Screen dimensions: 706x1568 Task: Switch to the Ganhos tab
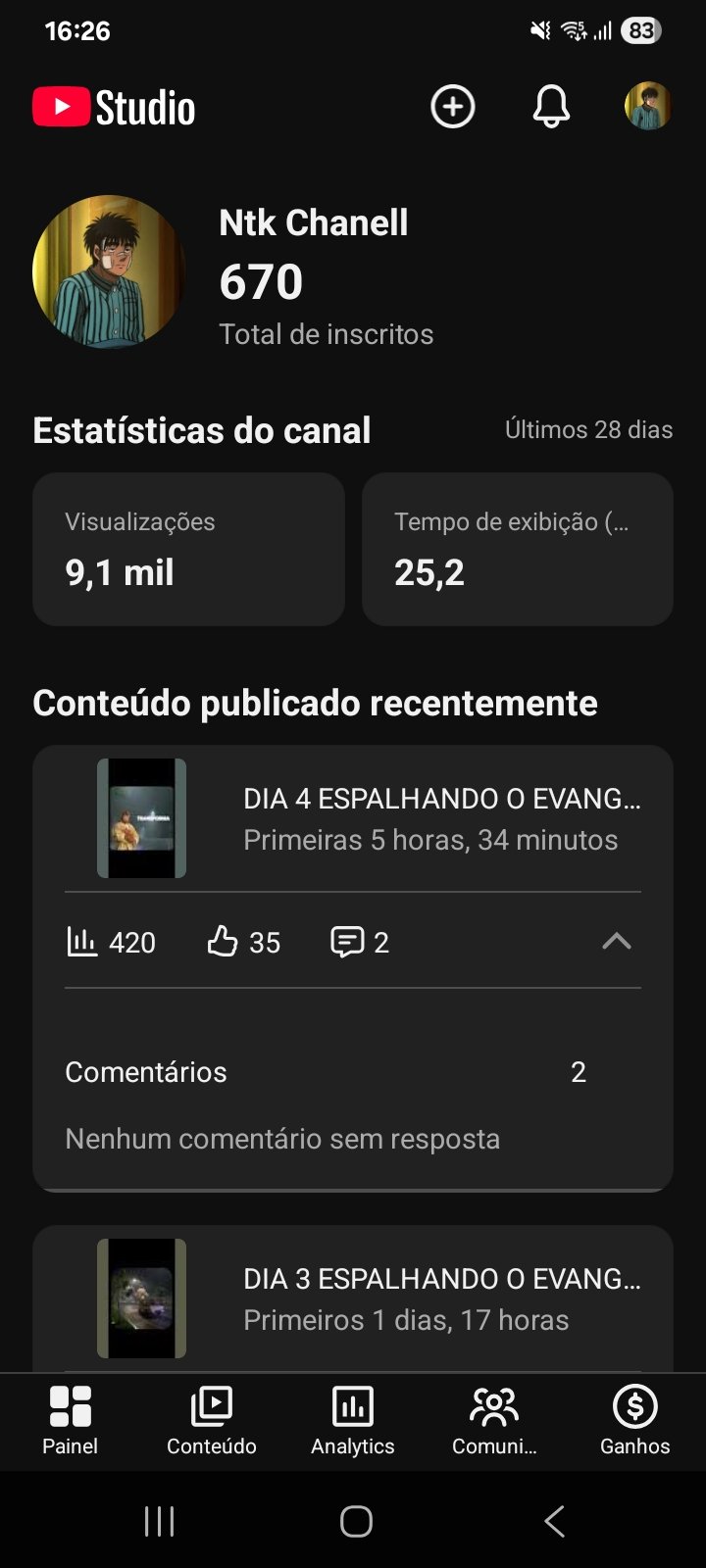(635, 1421)
